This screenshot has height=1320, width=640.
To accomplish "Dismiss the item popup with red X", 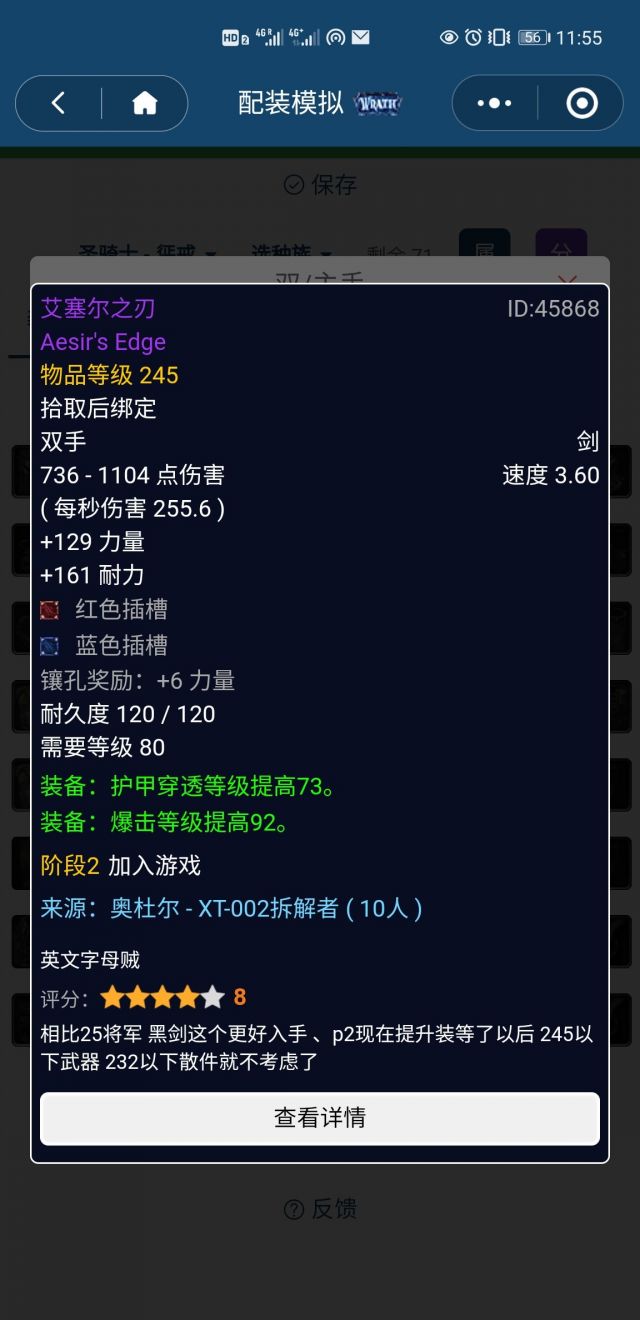I will [567, 279].
